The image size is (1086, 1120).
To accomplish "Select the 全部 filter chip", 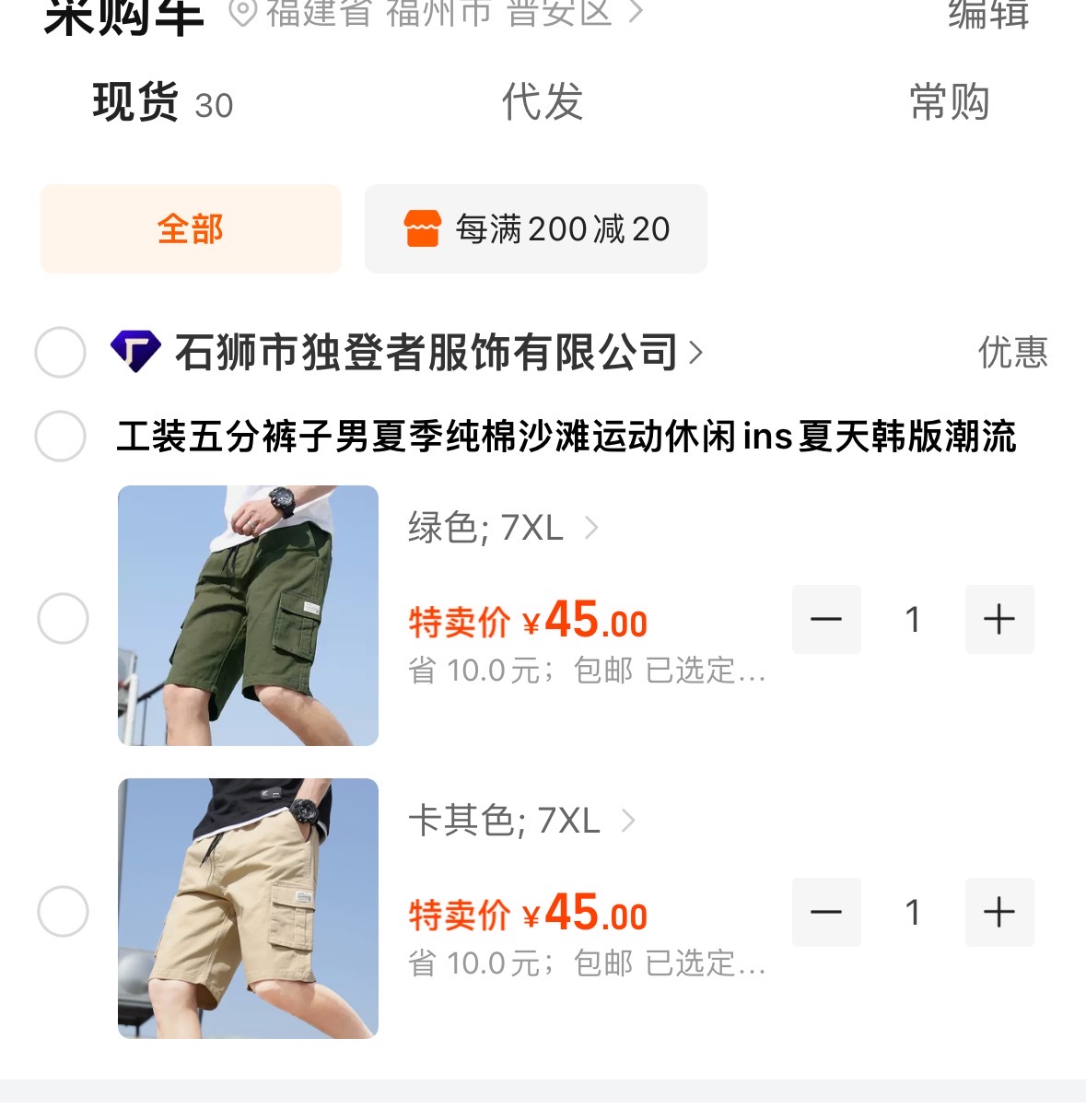I will 191,229.
